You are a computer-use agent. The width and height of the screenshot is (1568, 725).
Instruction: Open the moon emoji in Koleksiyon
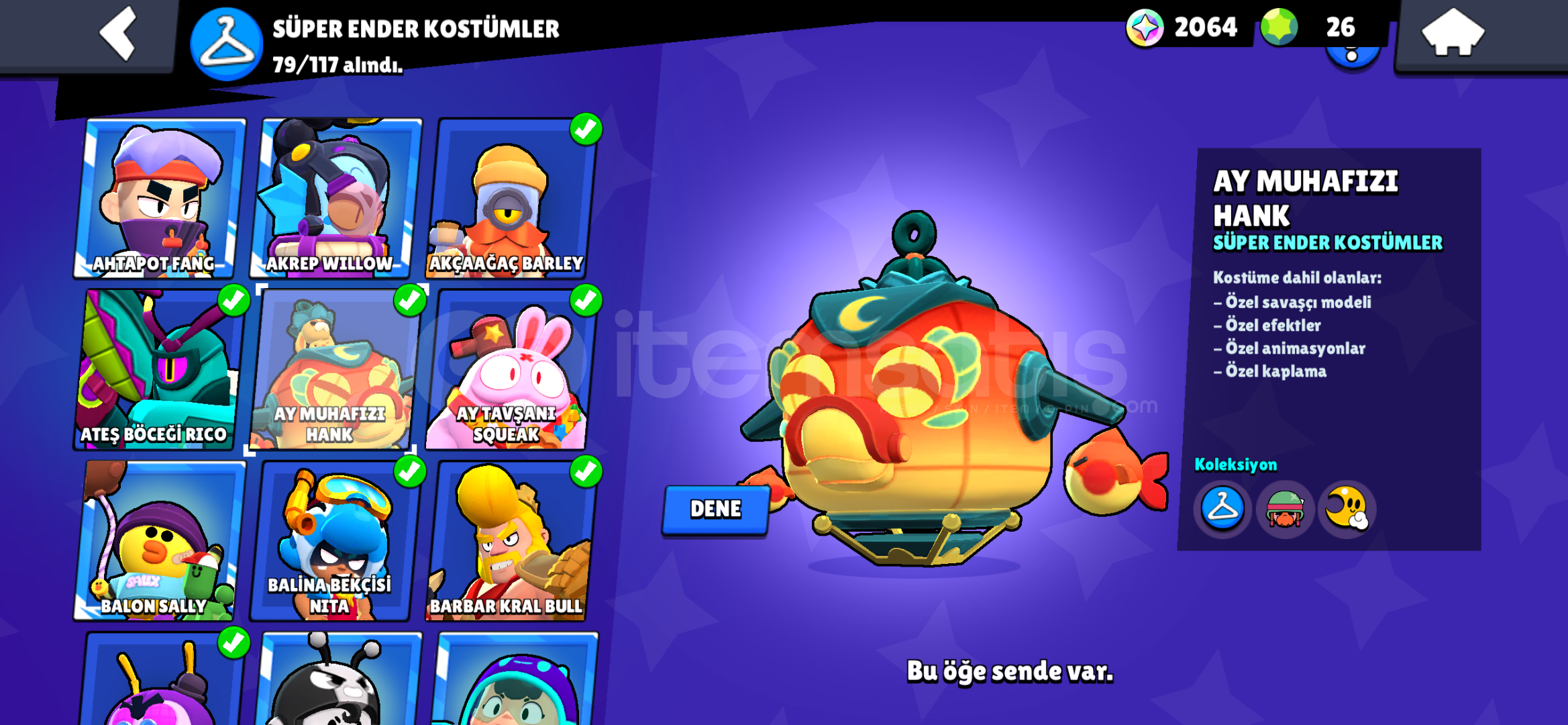pos(1347,509)
